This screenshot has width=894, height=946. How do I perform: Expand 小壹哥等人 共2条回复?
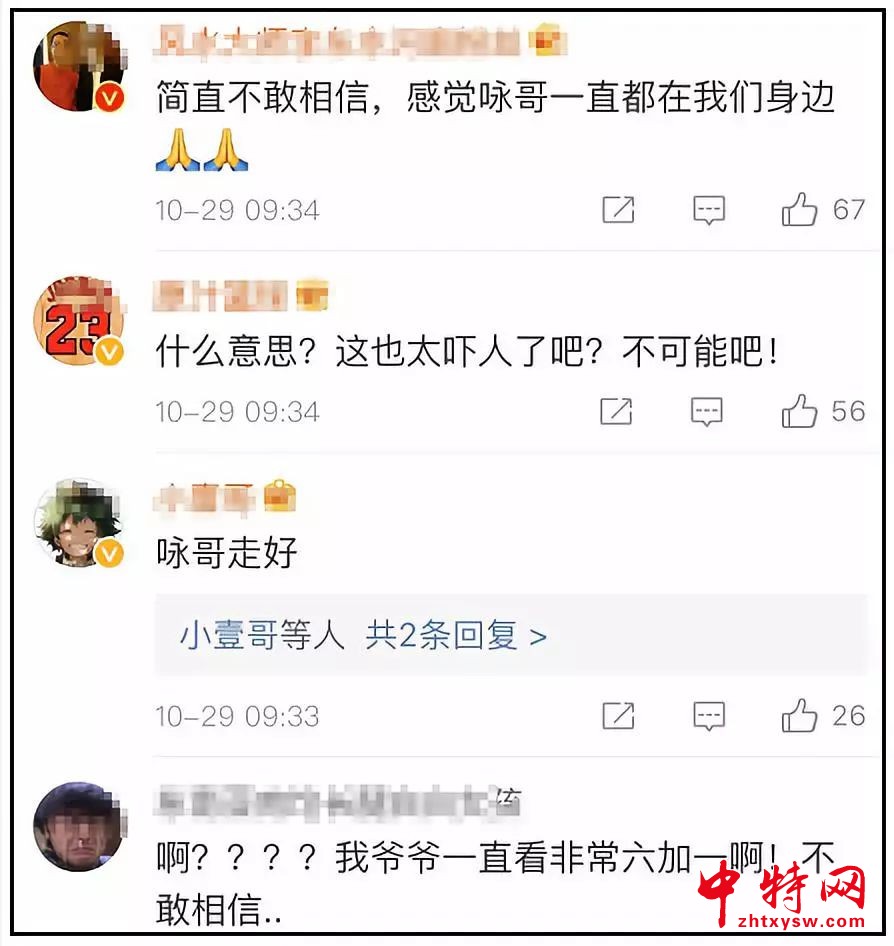tap(364, 636)
